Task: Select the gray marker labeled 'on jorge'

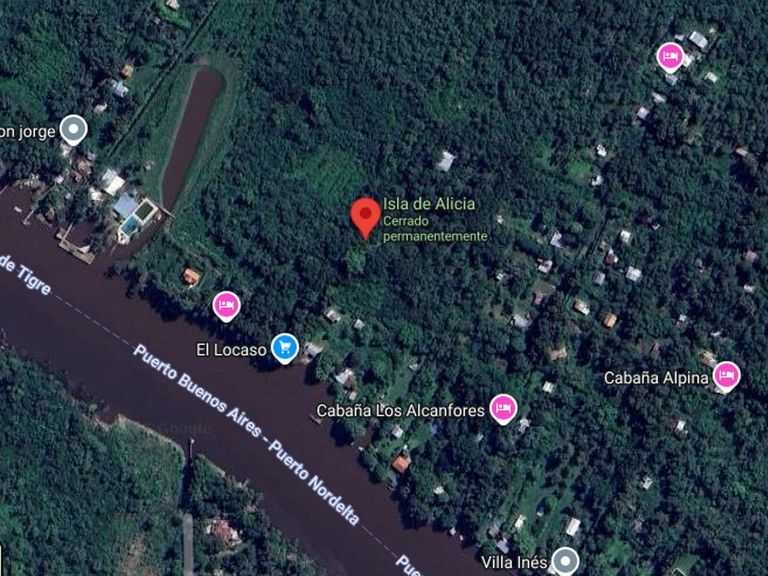Action: (73, 130)
